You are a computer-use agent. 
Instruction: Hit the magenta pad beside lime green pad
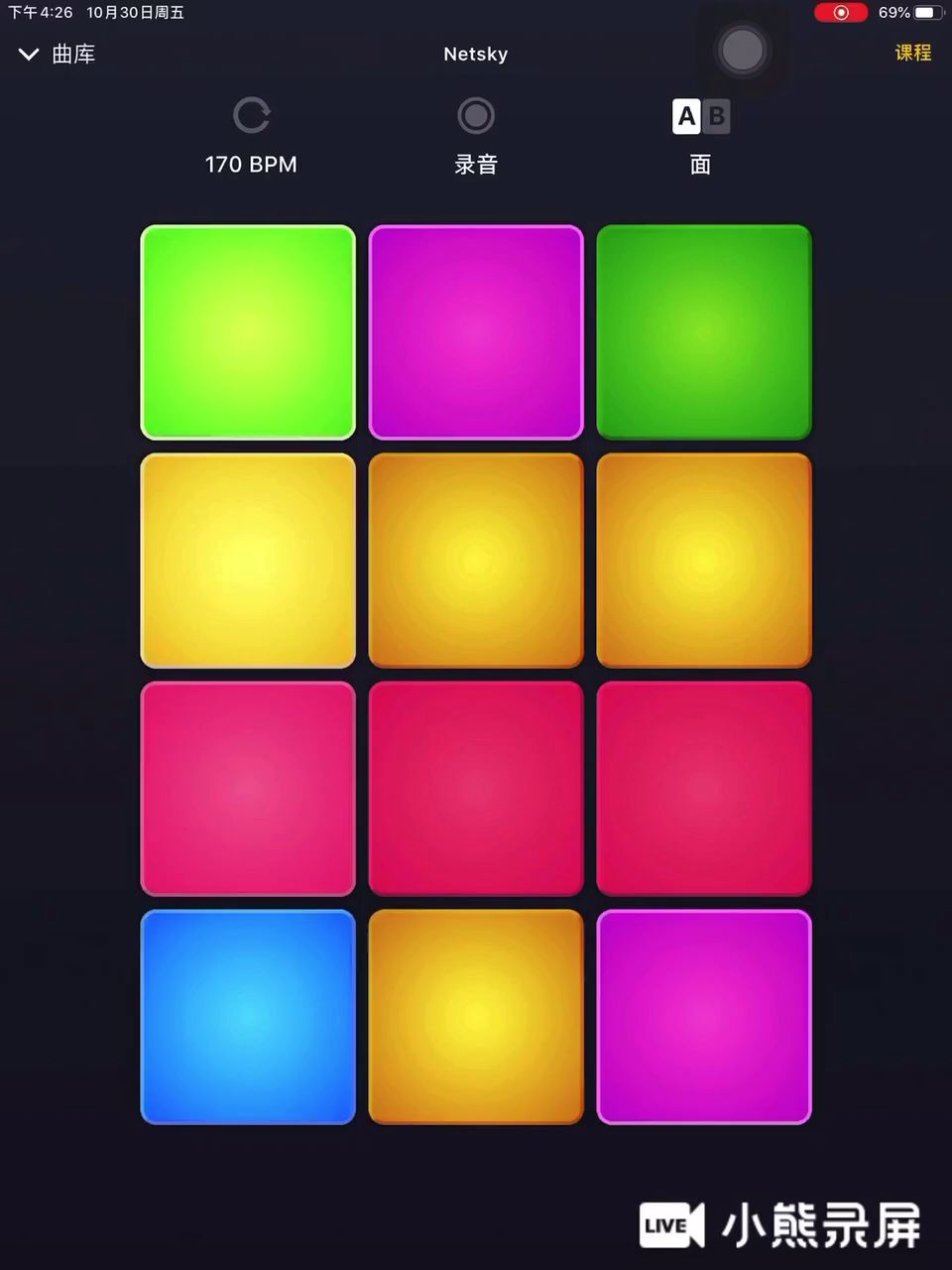[x=476, y=332]
